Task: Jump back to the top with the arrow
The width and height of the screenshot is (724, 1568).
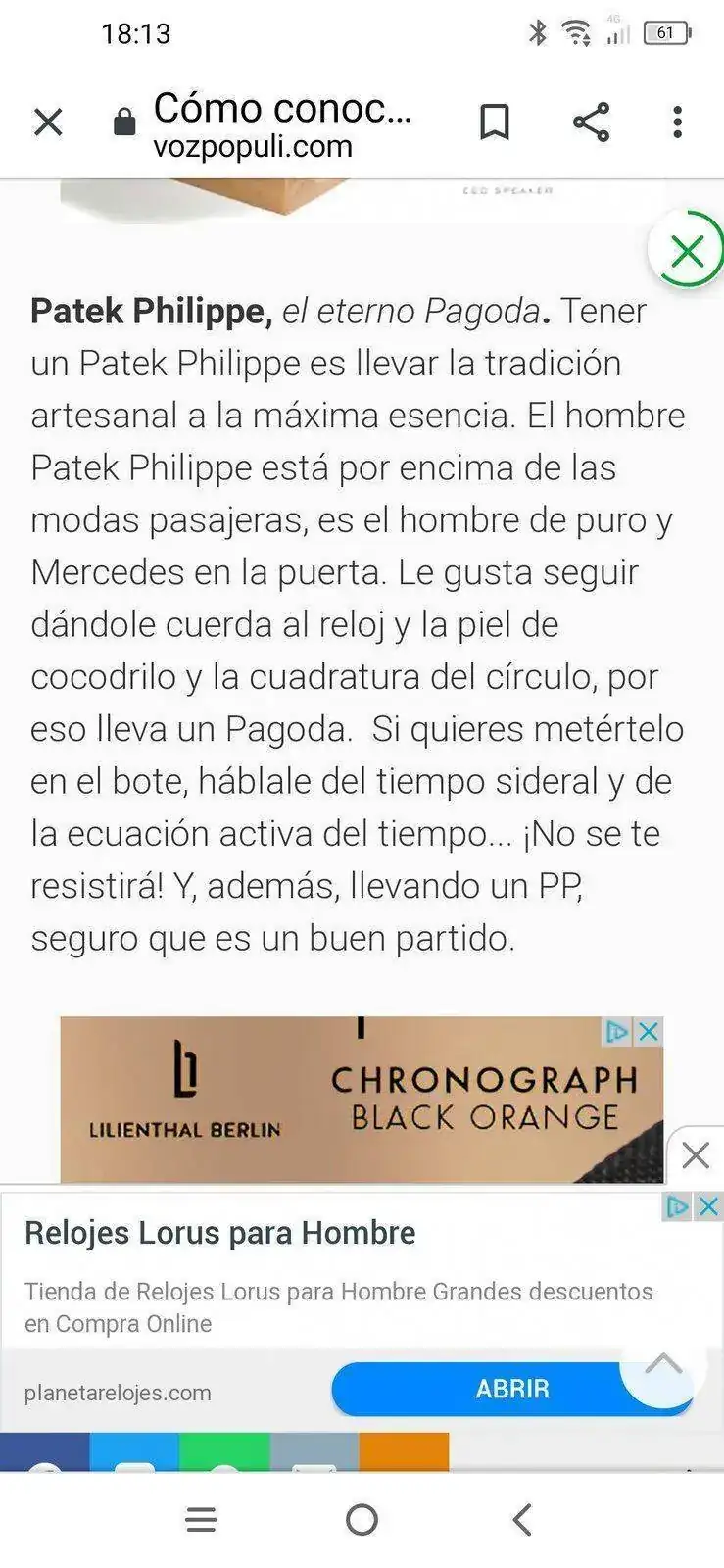Action: 663,1363
